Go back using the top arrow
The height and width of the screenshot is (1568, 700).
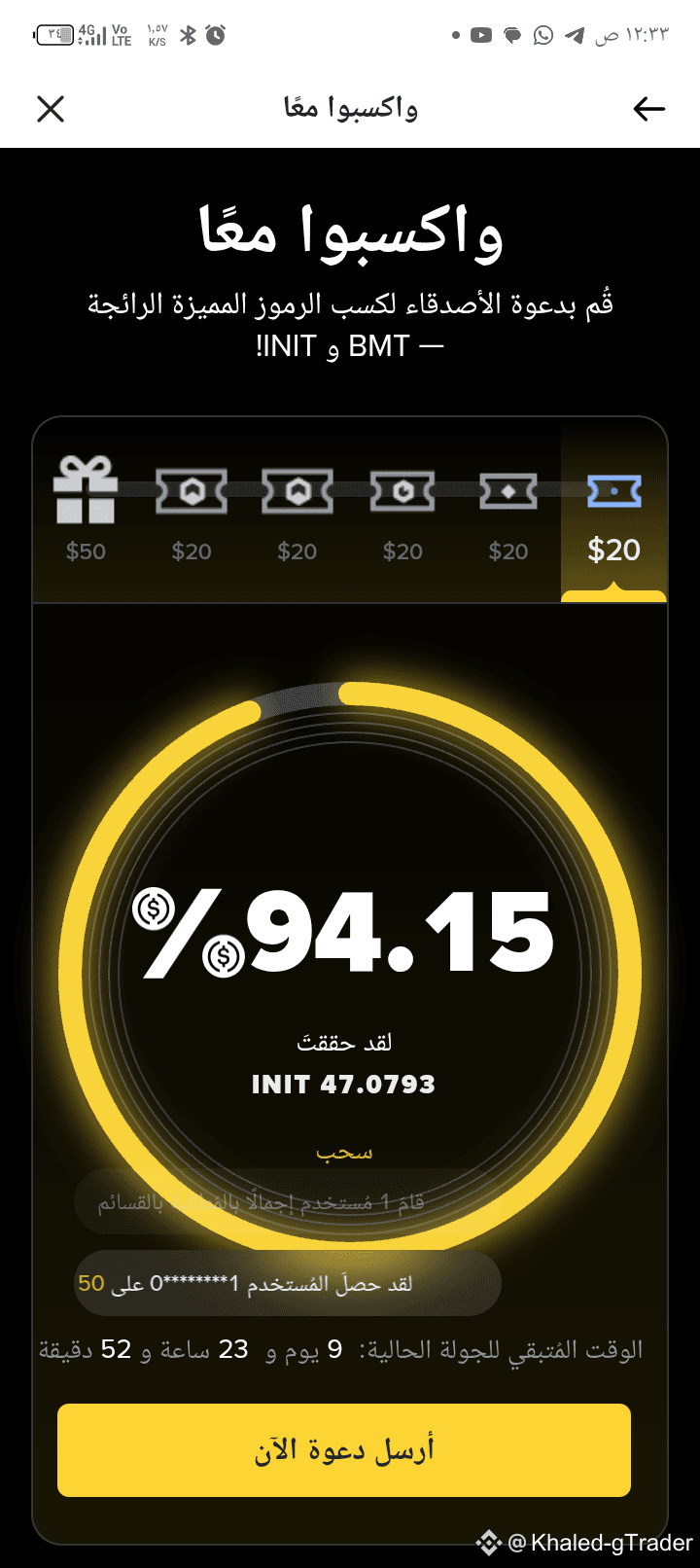pyautogui.click(x=648, y=109)
